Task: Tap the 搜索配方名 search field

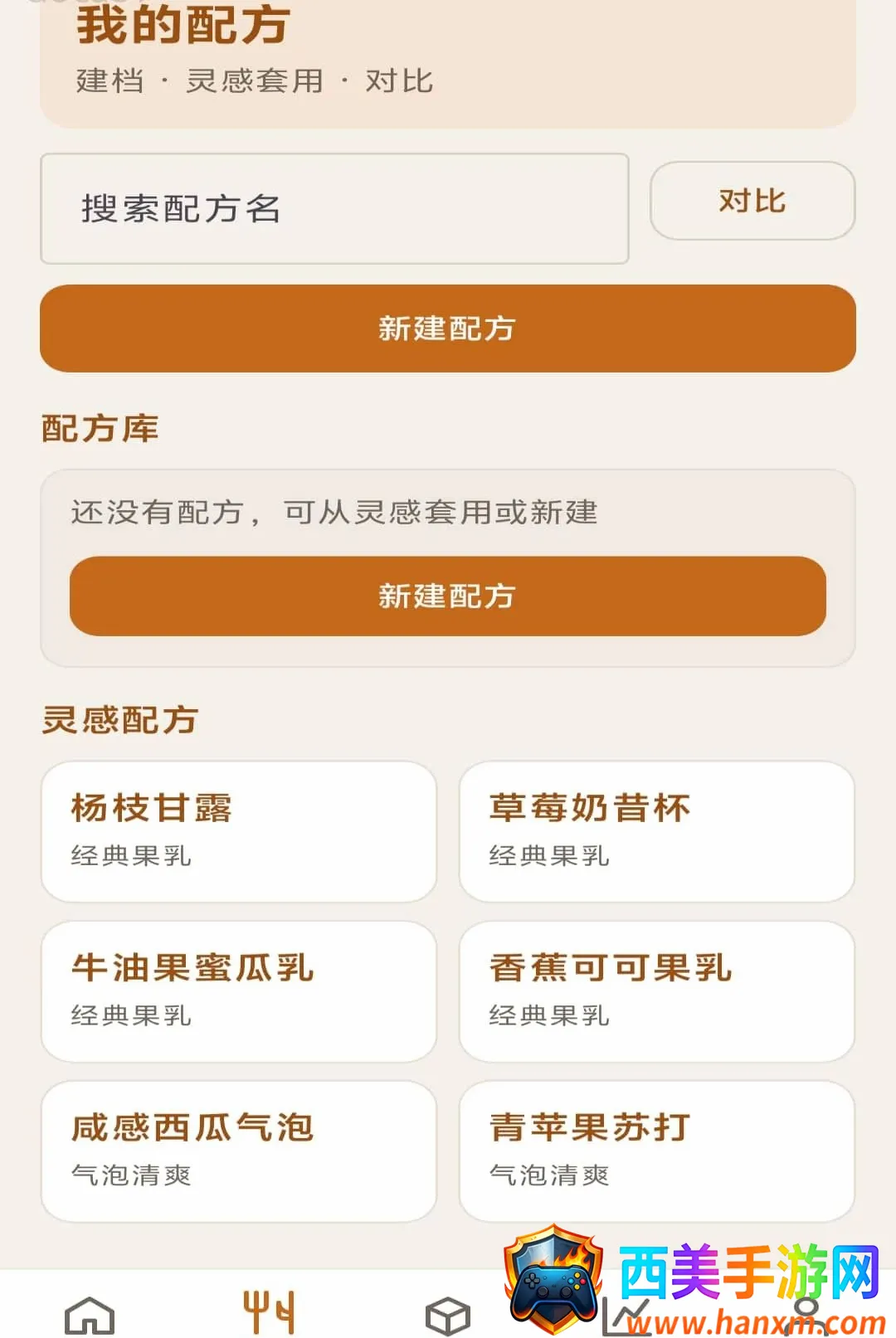Action: click(x=334, y=208)
